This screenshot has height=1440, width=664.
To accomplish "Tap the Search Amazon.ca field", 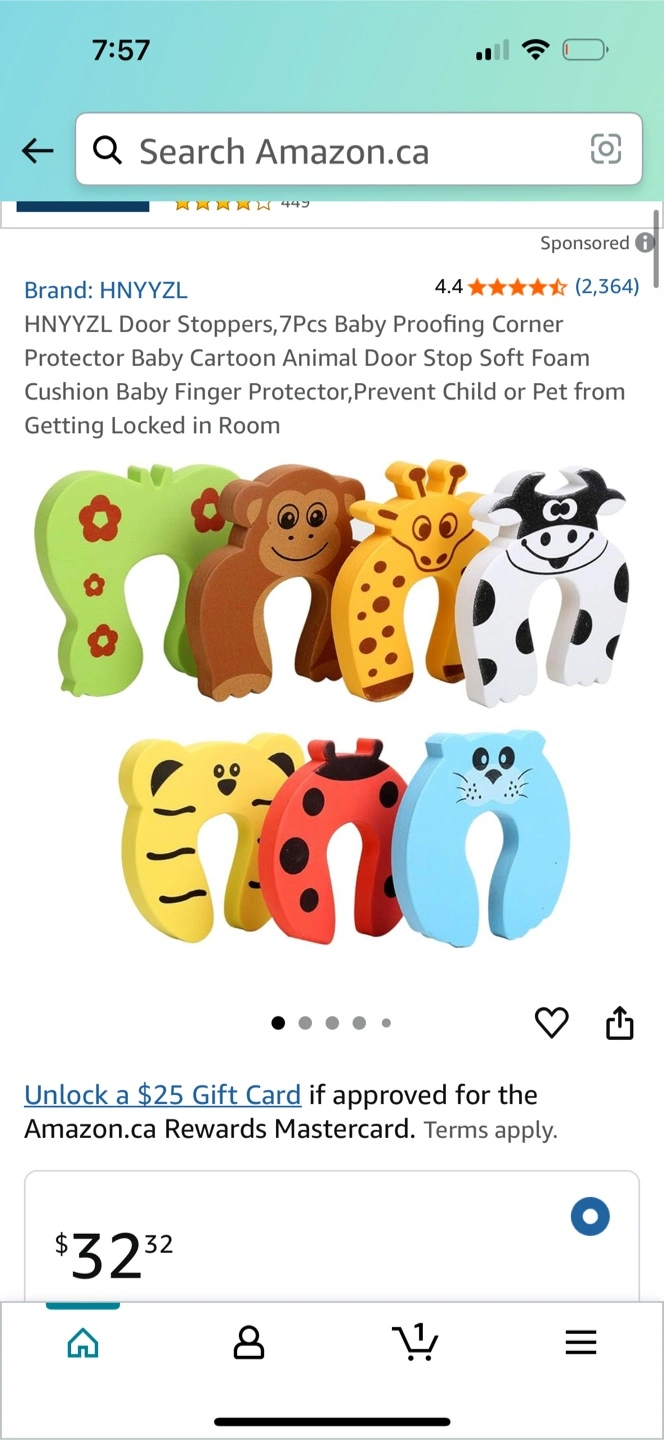I will (340, 151).
